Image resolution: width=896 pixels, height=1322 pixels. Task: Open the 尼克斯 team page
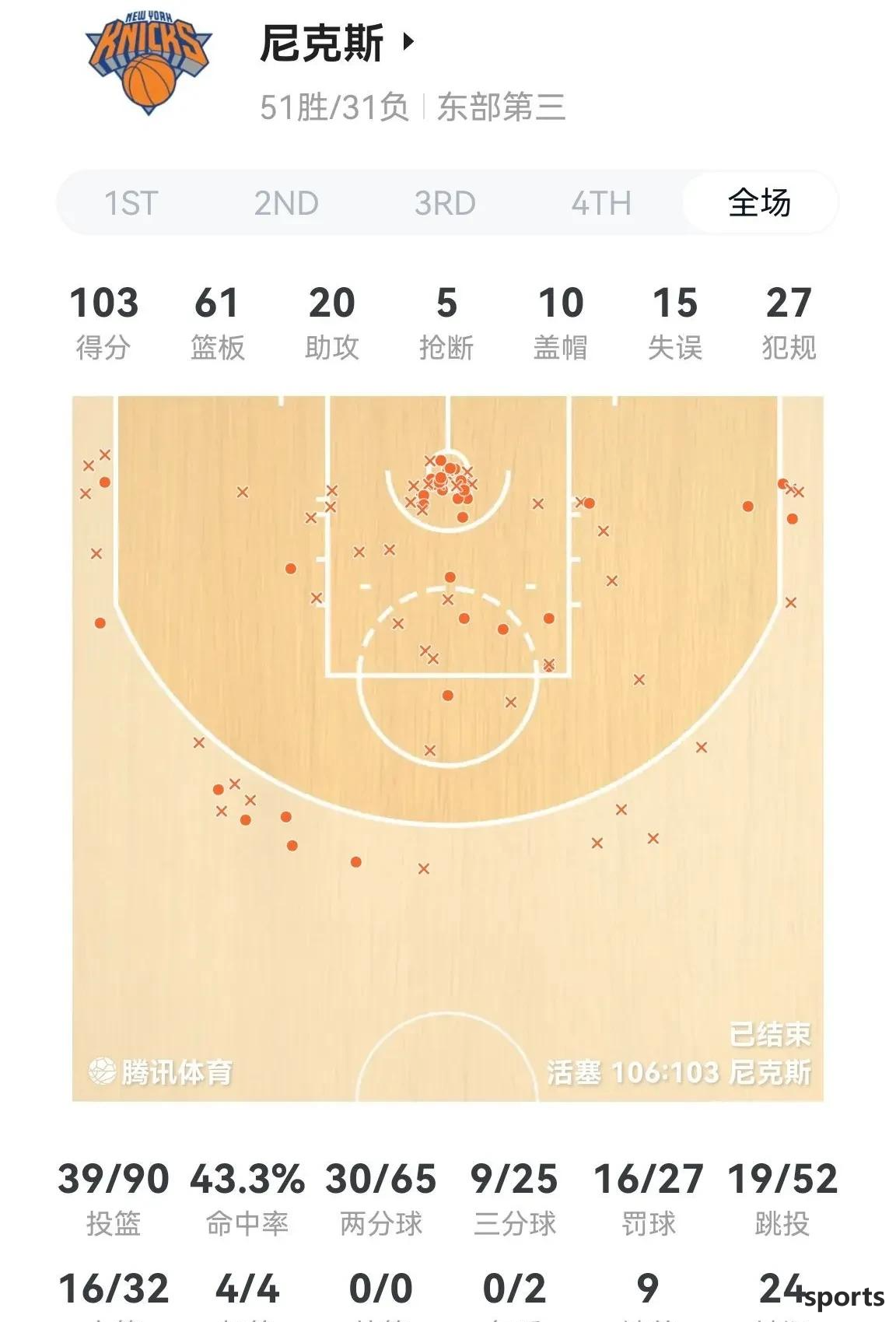coord(336,44)
